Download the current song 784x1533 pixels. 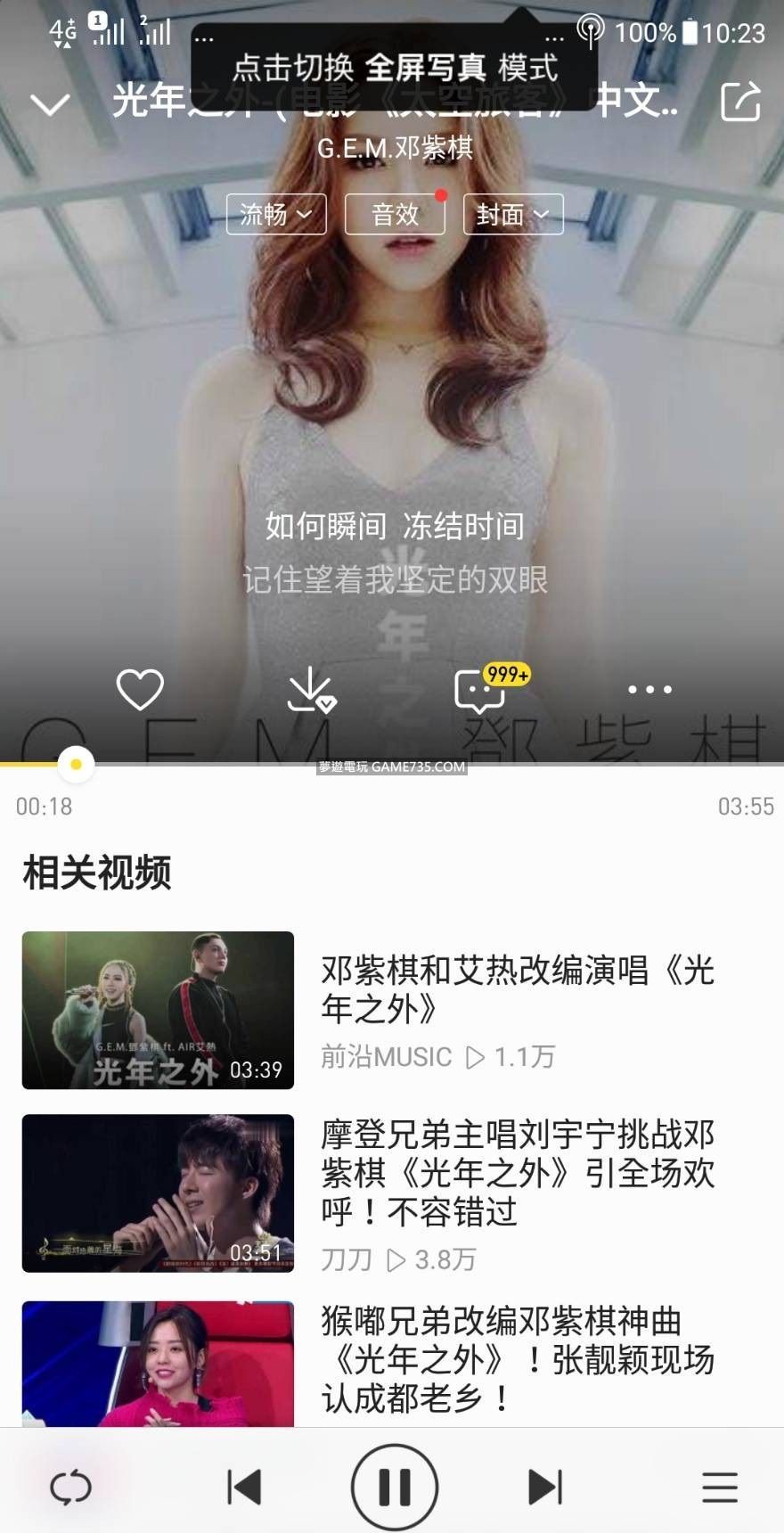pos(310,690)
